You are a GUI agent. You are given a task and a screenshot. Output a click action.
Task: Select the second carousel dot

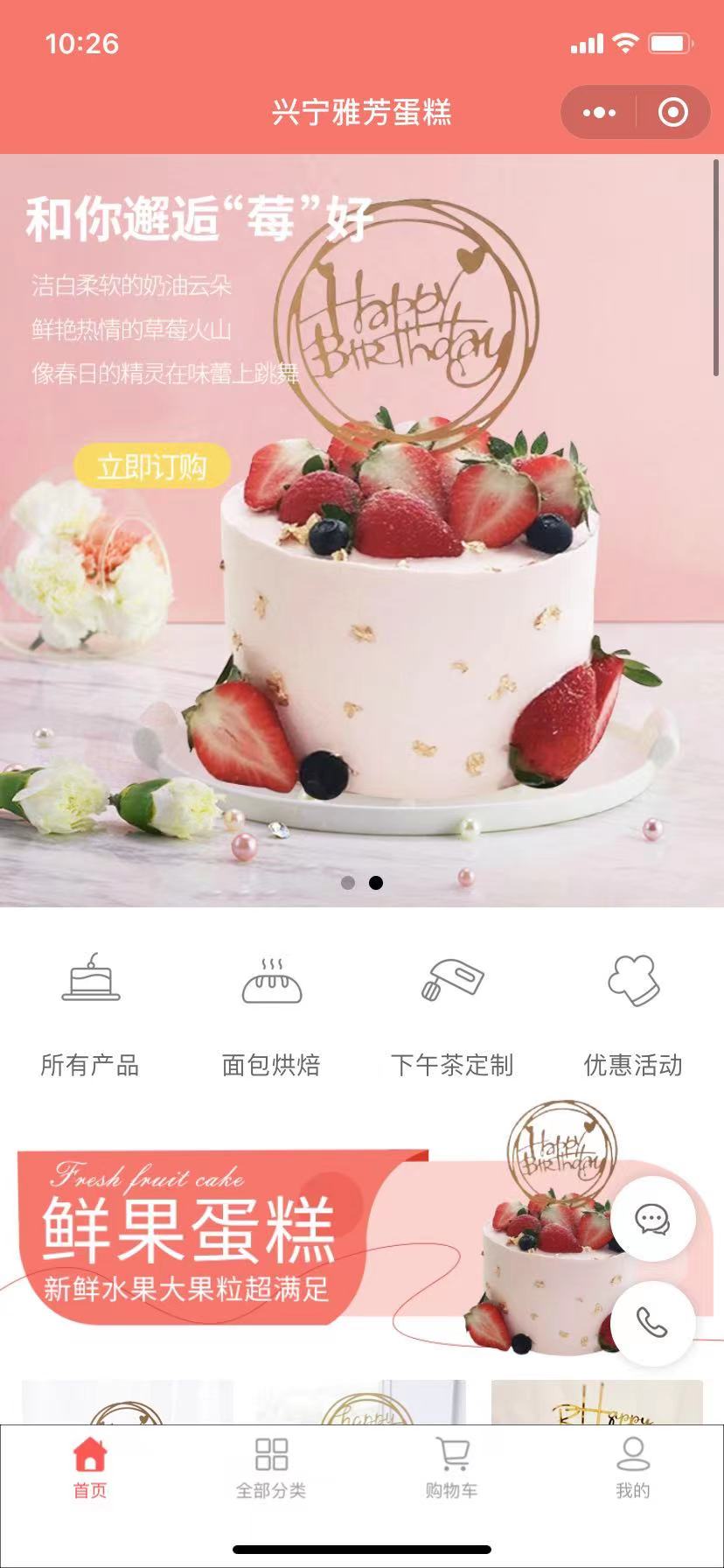(377, 884)
